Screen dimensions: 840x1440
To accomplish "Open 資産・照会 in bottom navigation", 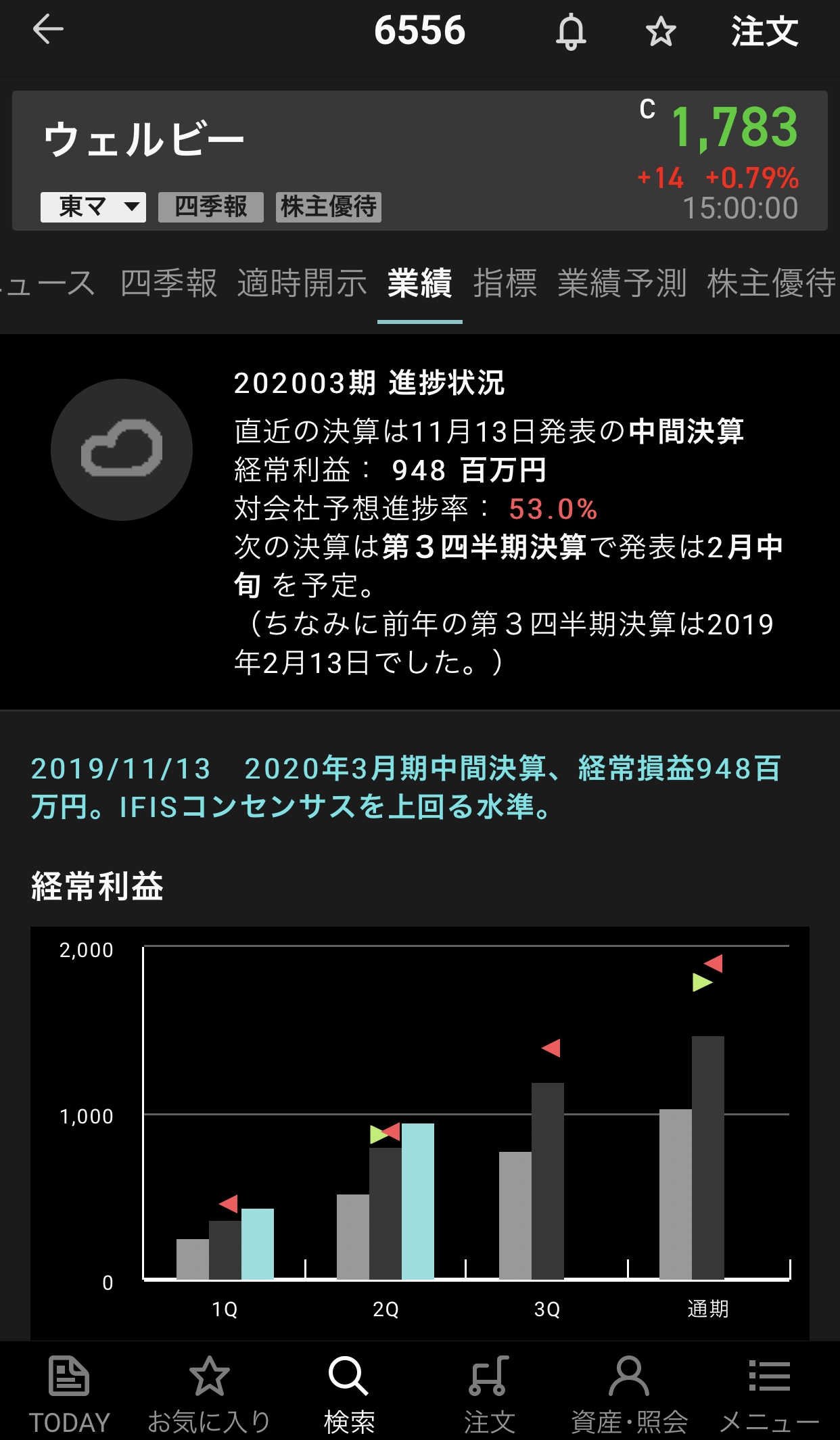I will click(x=629, y=1393).
